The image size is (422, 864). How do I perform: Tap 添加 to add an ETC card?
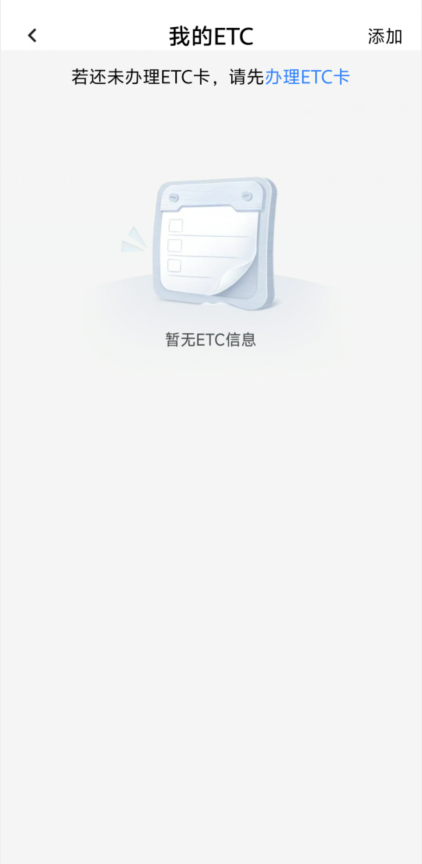pos(385,36)
